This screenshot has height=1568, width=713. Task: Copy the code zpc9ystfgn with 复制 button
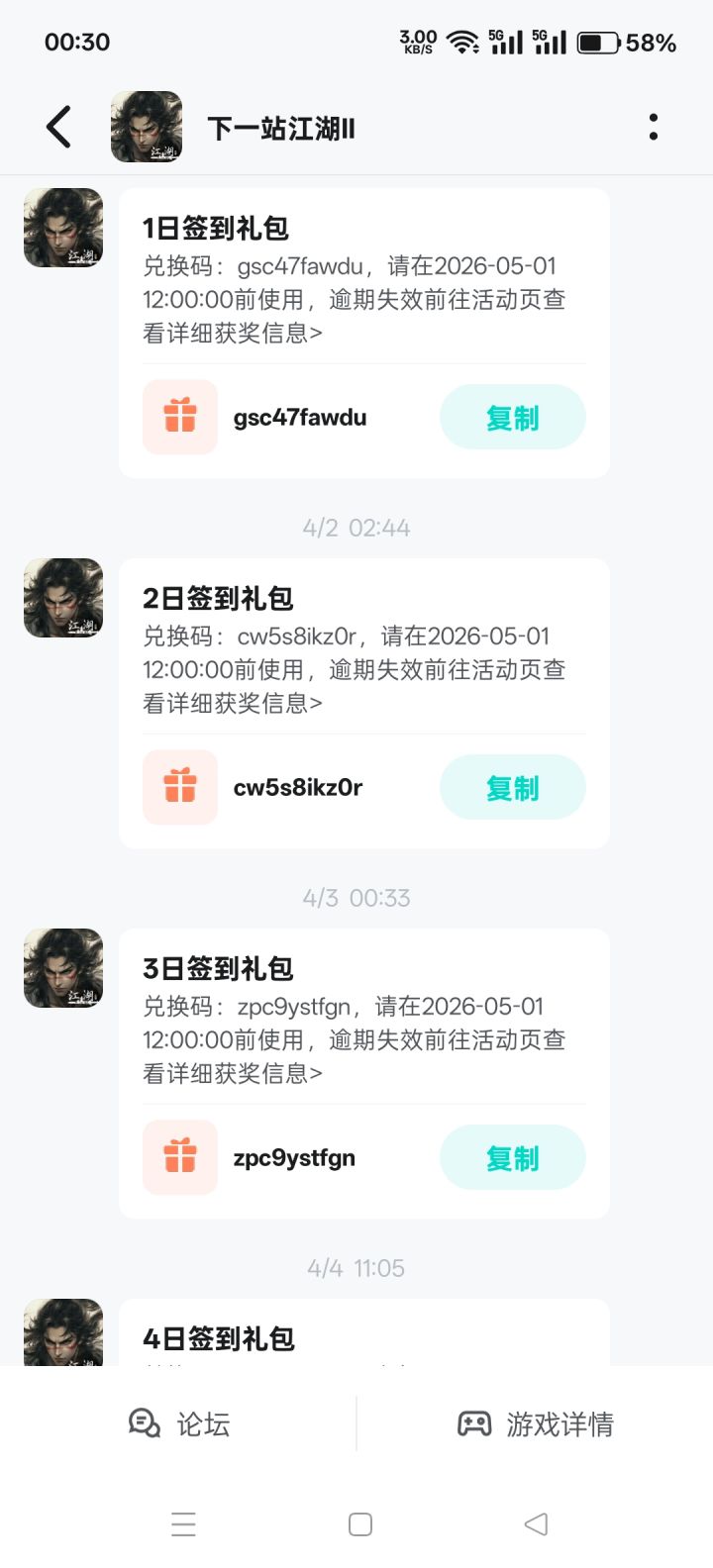click(512, 1157)
